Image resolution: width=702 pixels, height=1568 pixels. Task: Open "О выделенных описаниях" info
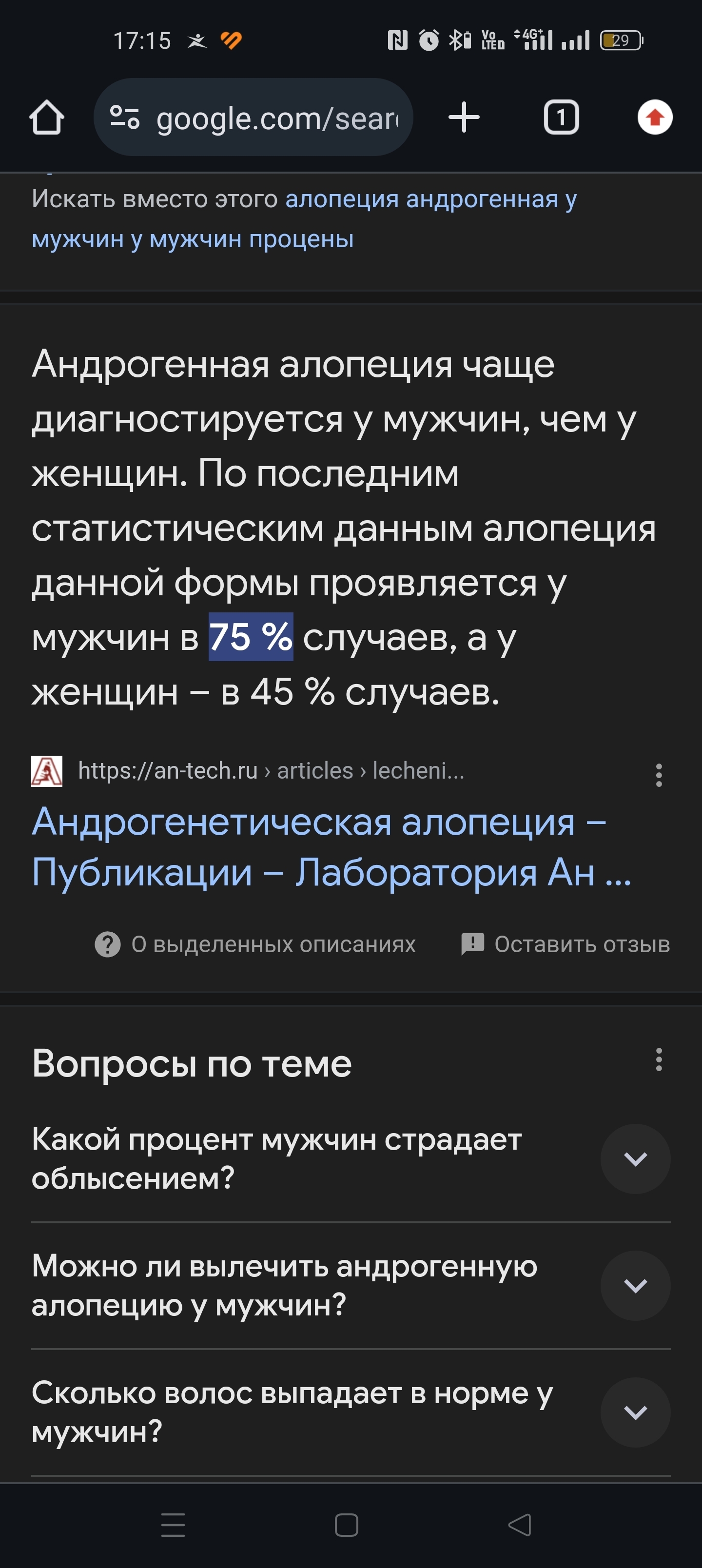(256, 944)
